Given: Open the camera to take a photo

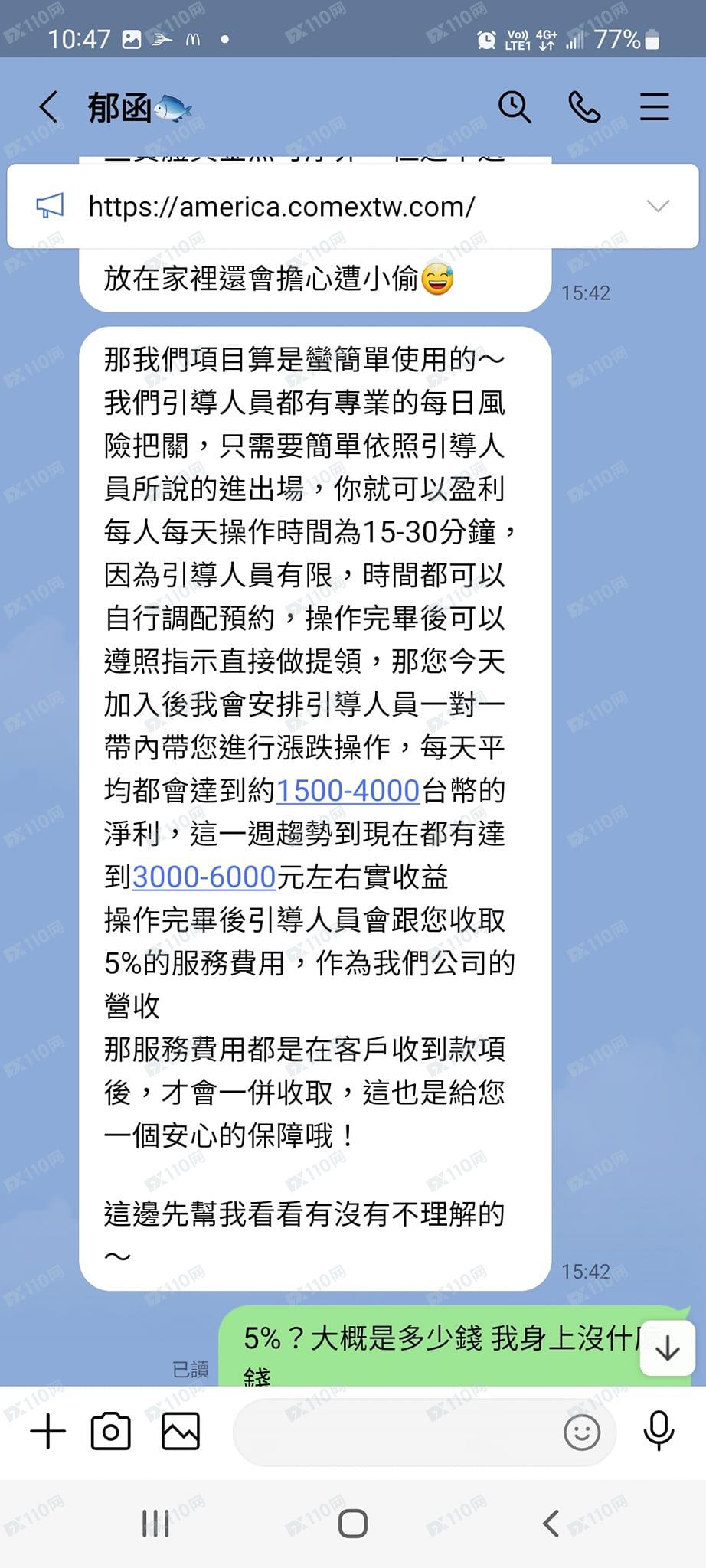Looking at the screenshot, I should pyautogui.click(x=111, y=1431).
